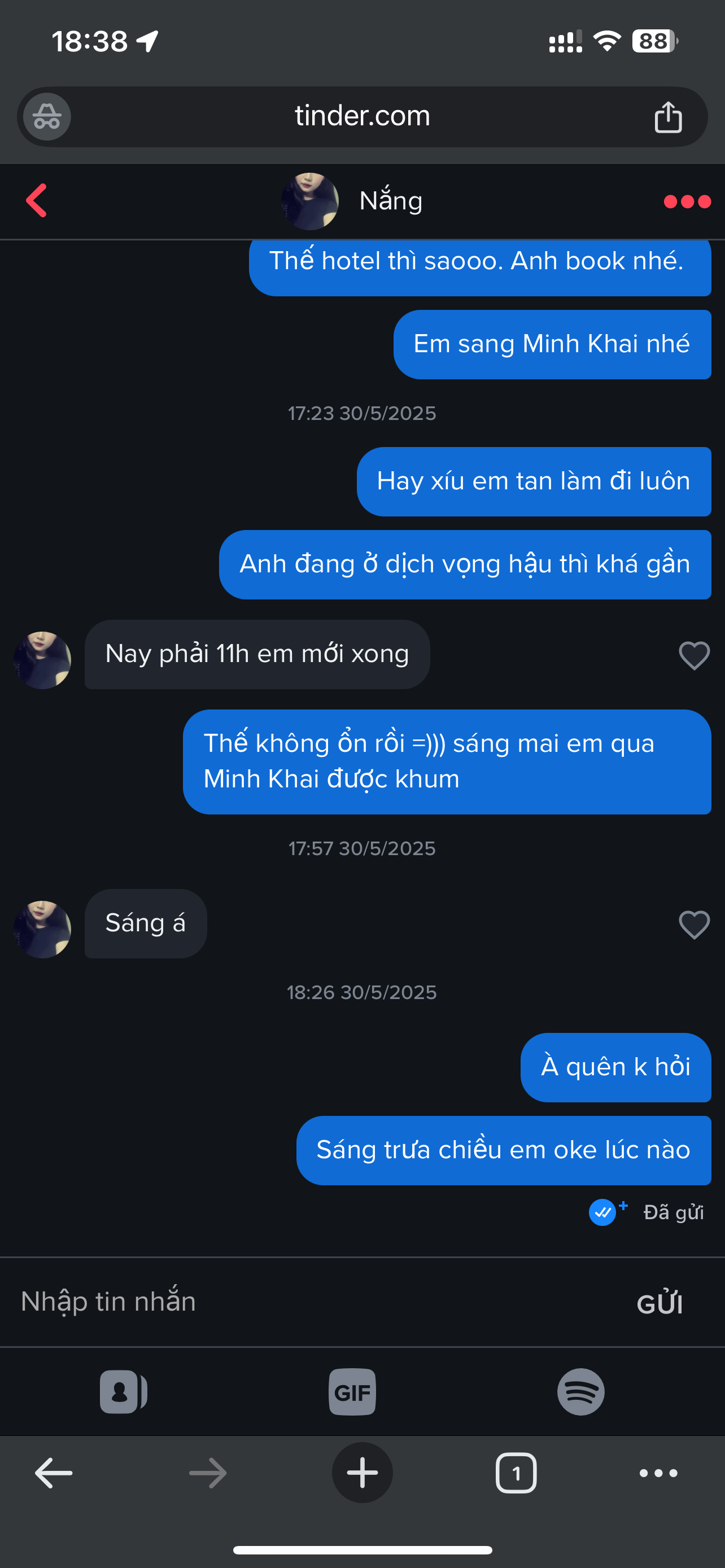Go back to the matches list

click(x=37, y=200)
